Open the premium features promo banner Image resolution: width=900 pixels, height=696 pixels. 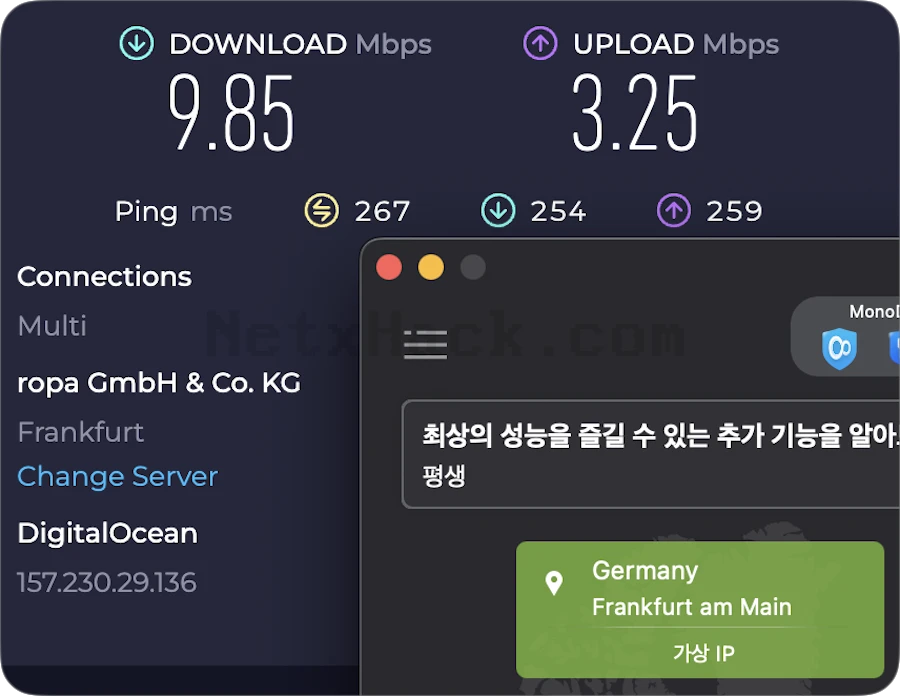pyautogui.click(x=651, y=454)
